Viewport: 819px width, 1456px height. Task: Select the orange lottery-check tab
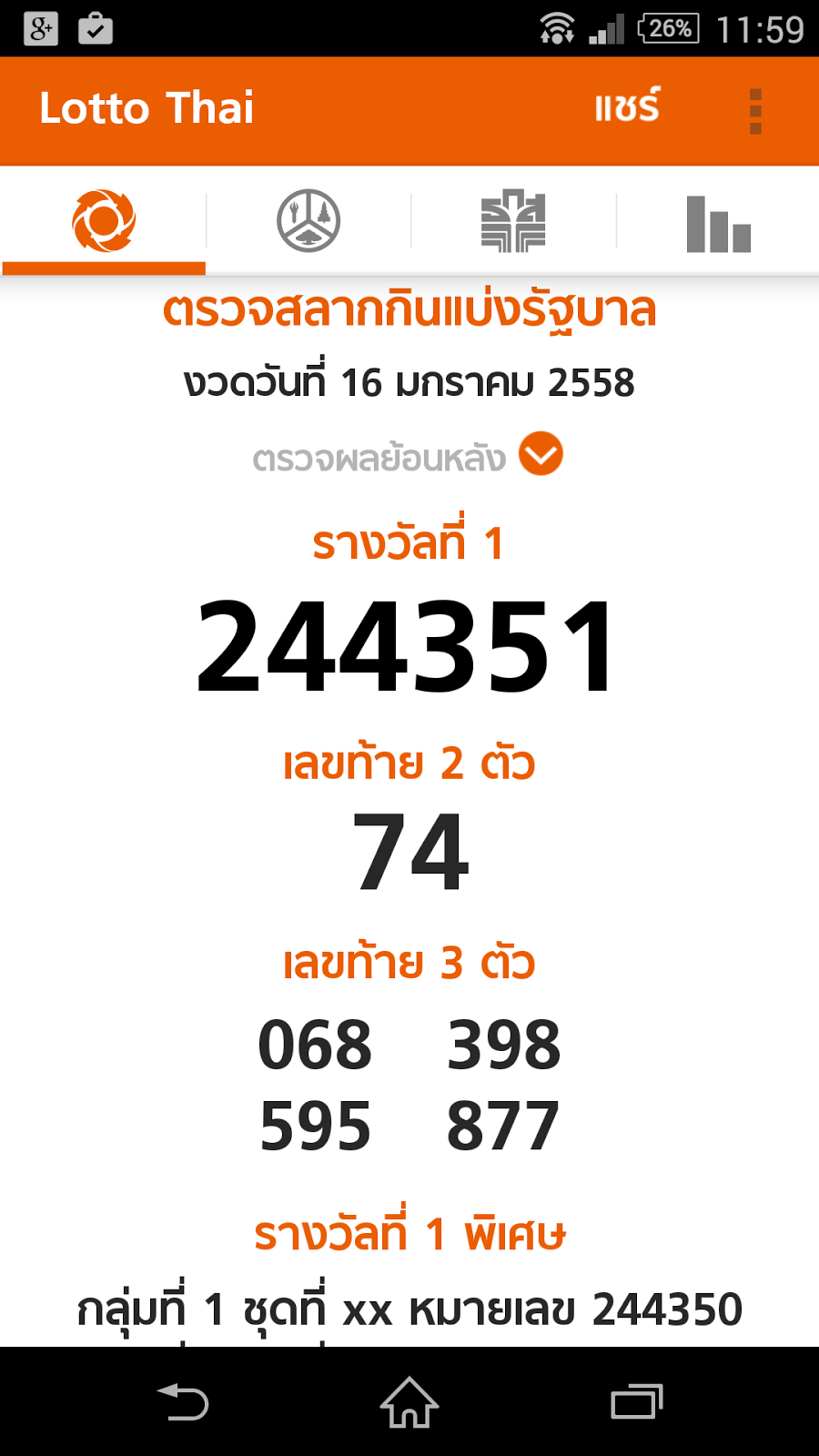click(104, 221)
